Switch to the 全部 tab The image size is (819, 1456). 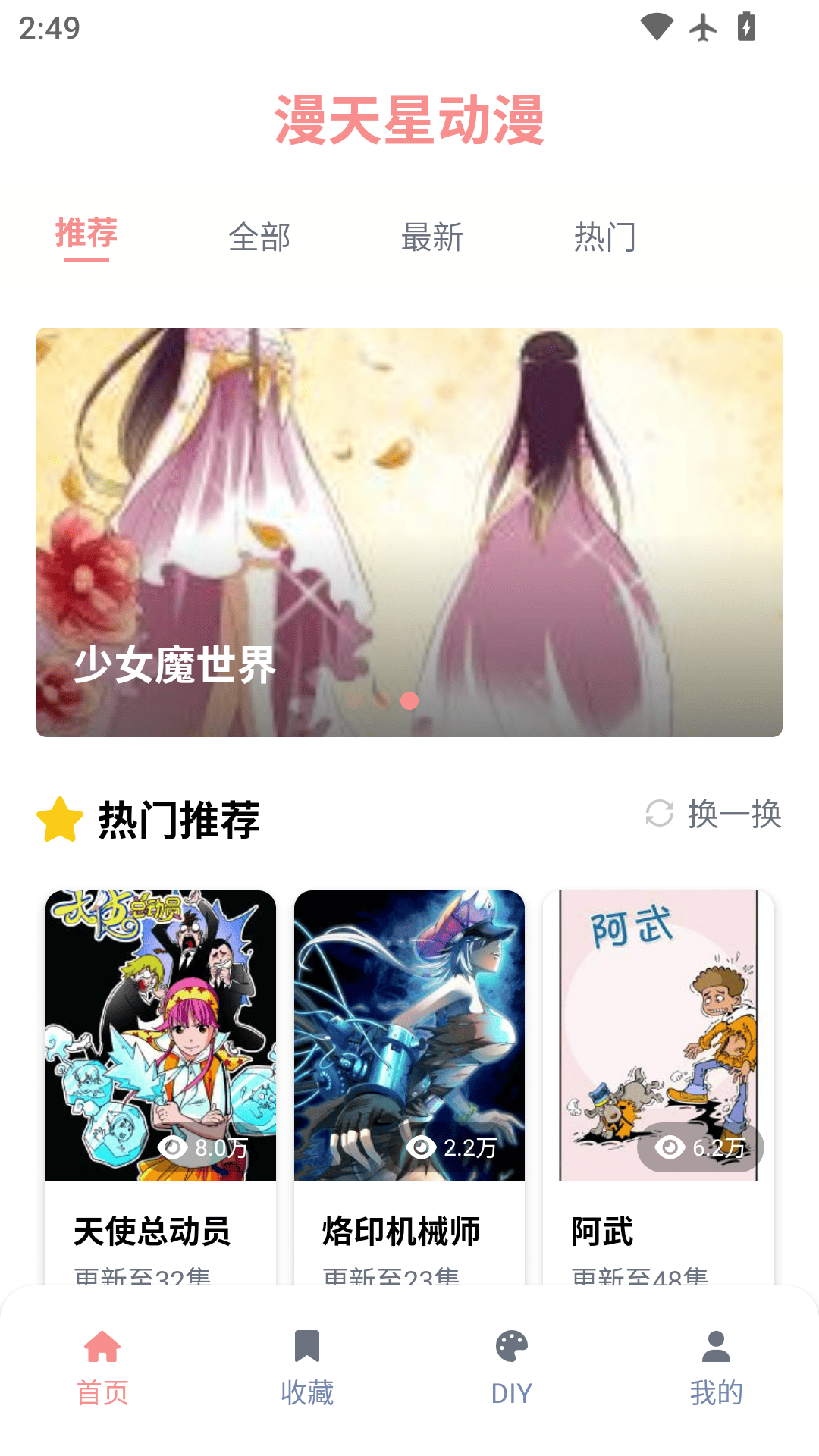(260, 237)
